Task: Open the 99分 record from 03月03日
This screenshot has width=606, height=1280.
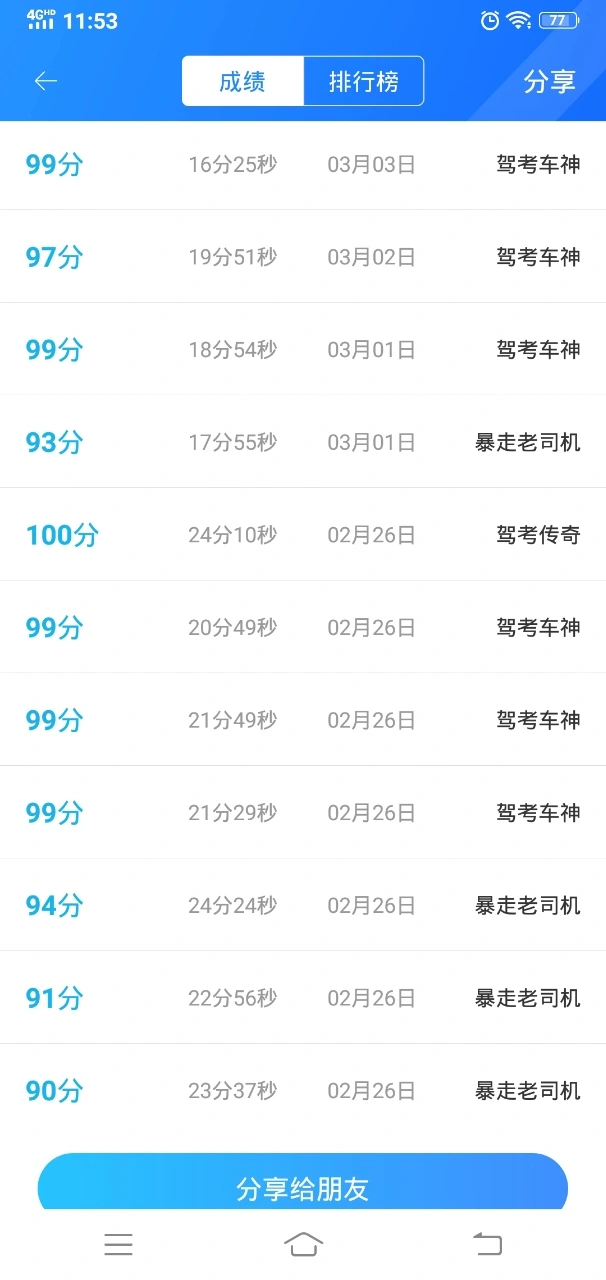Action: click(303, 165)
